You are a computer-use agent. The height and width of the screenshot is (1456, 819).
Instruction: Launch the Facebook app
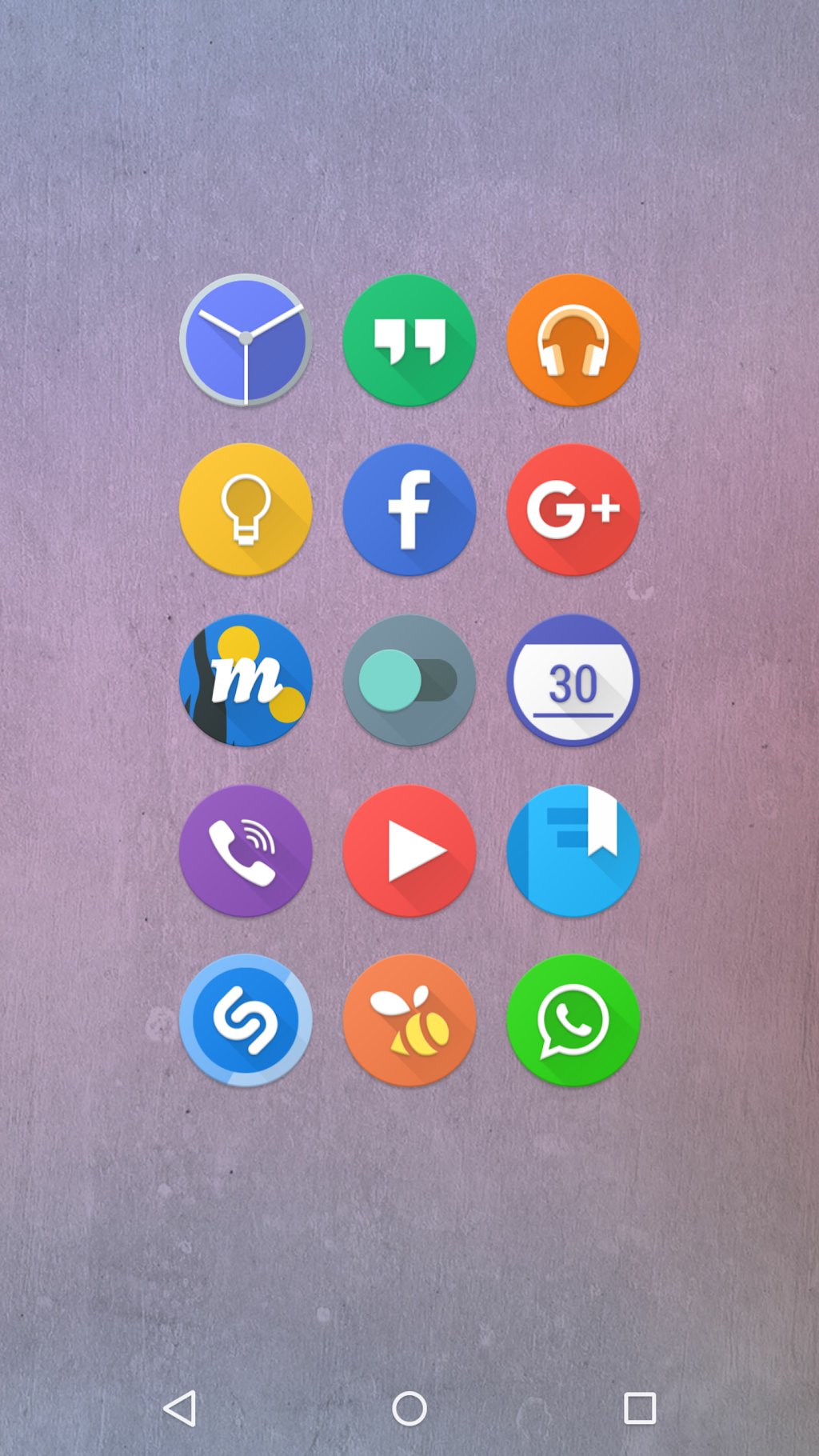point(409,510)
